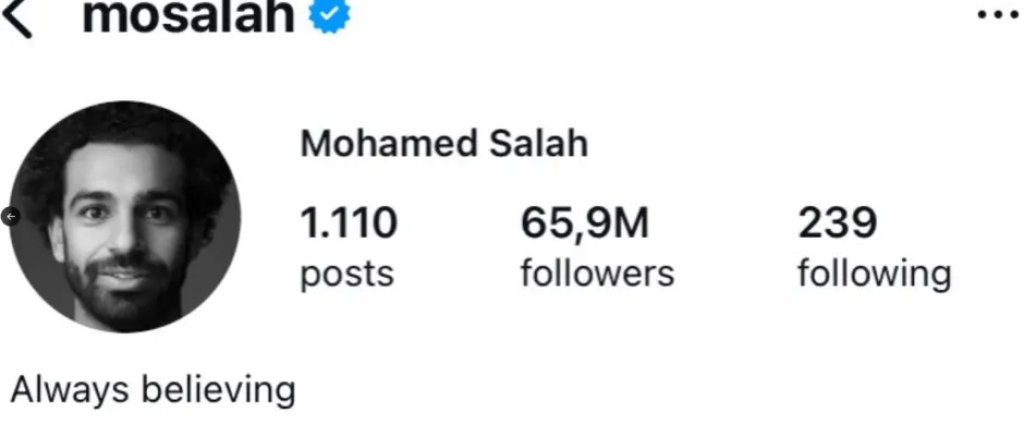Screen dimensions: 1024x436
Task: View the 65,9M followers list
Action: [x=596, y=246]
